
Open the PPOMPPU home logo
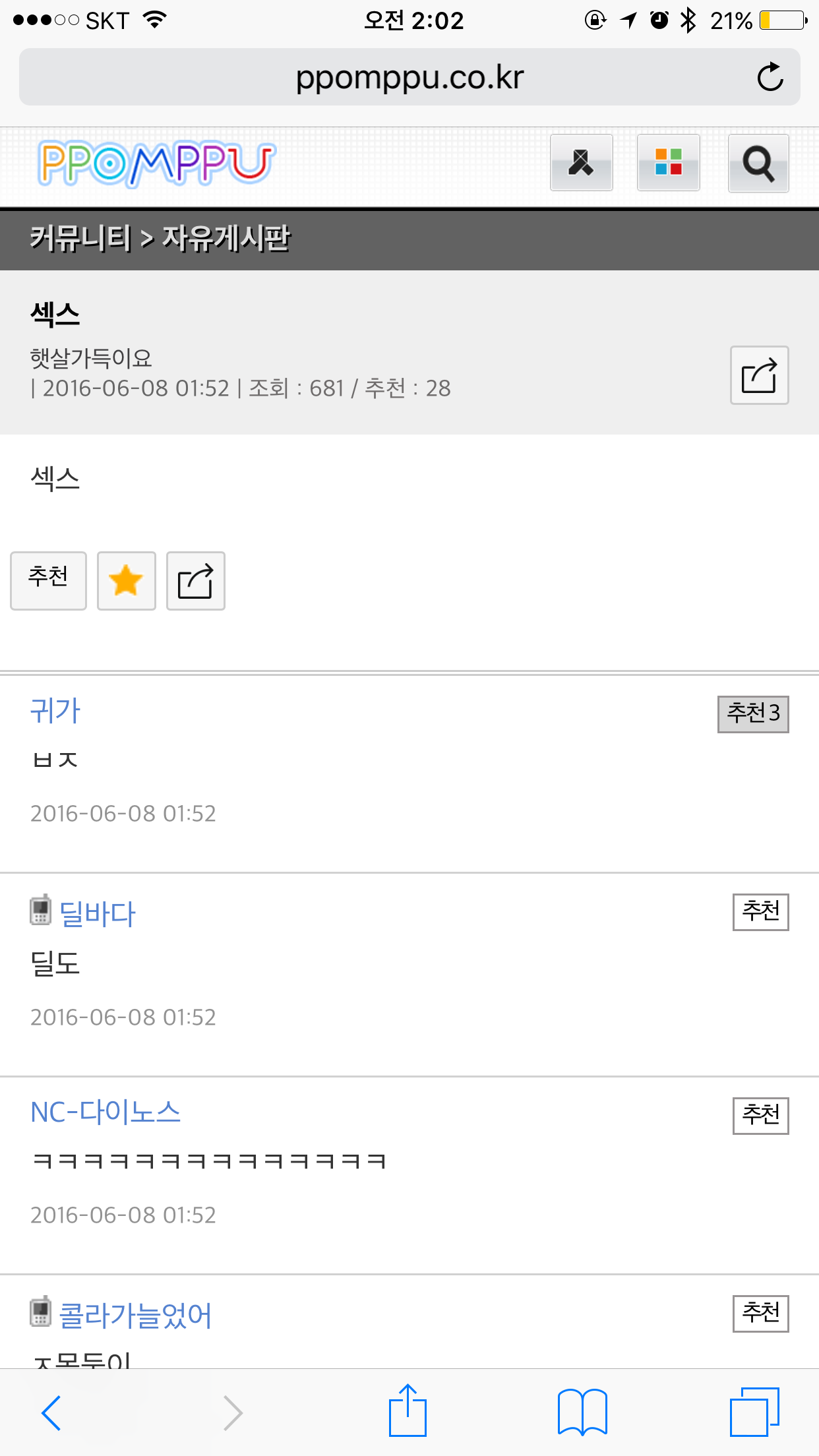(x=156, y=163)
